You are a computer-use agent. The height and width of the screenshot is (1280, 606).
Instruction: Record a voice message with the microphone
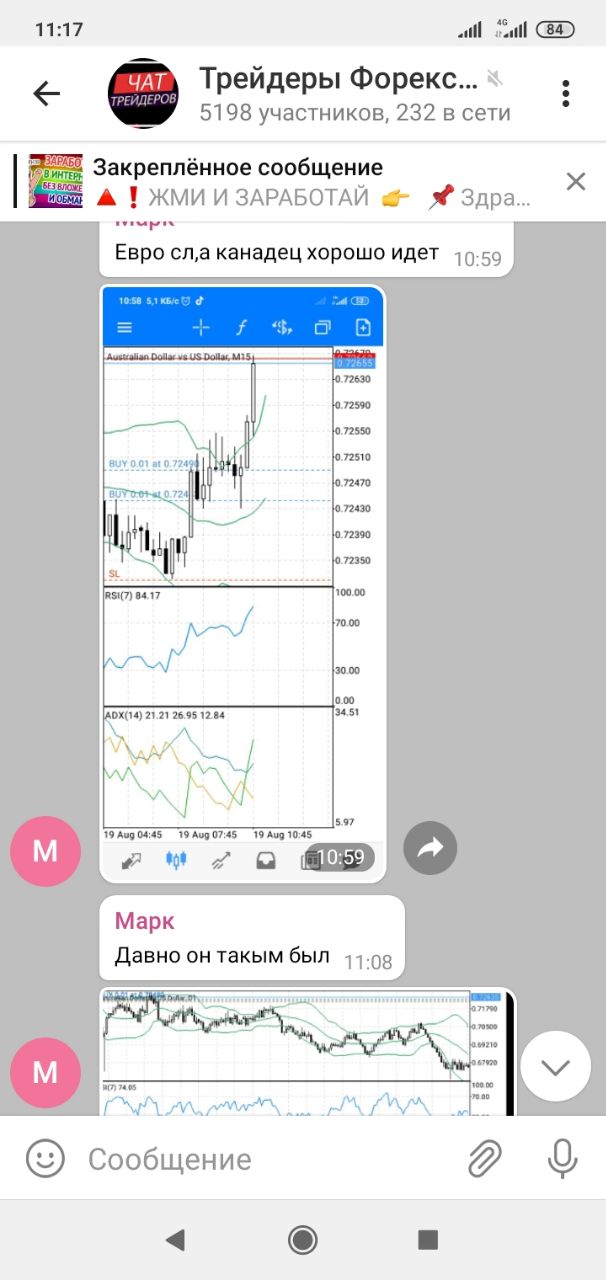[563, 1160]
